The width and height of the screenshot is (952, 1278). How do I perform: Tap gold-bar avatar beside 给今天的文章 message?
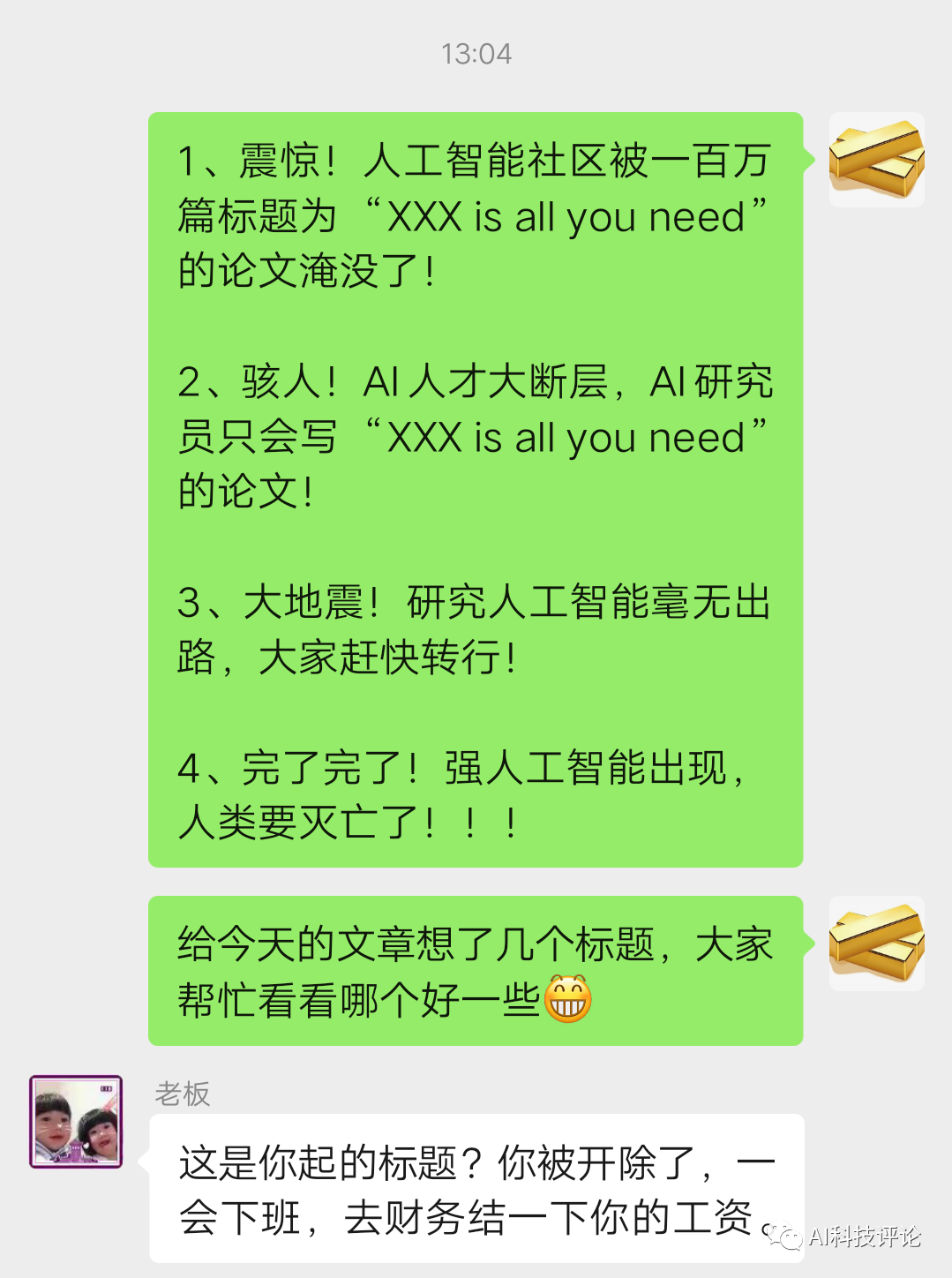tap(876, 943)
